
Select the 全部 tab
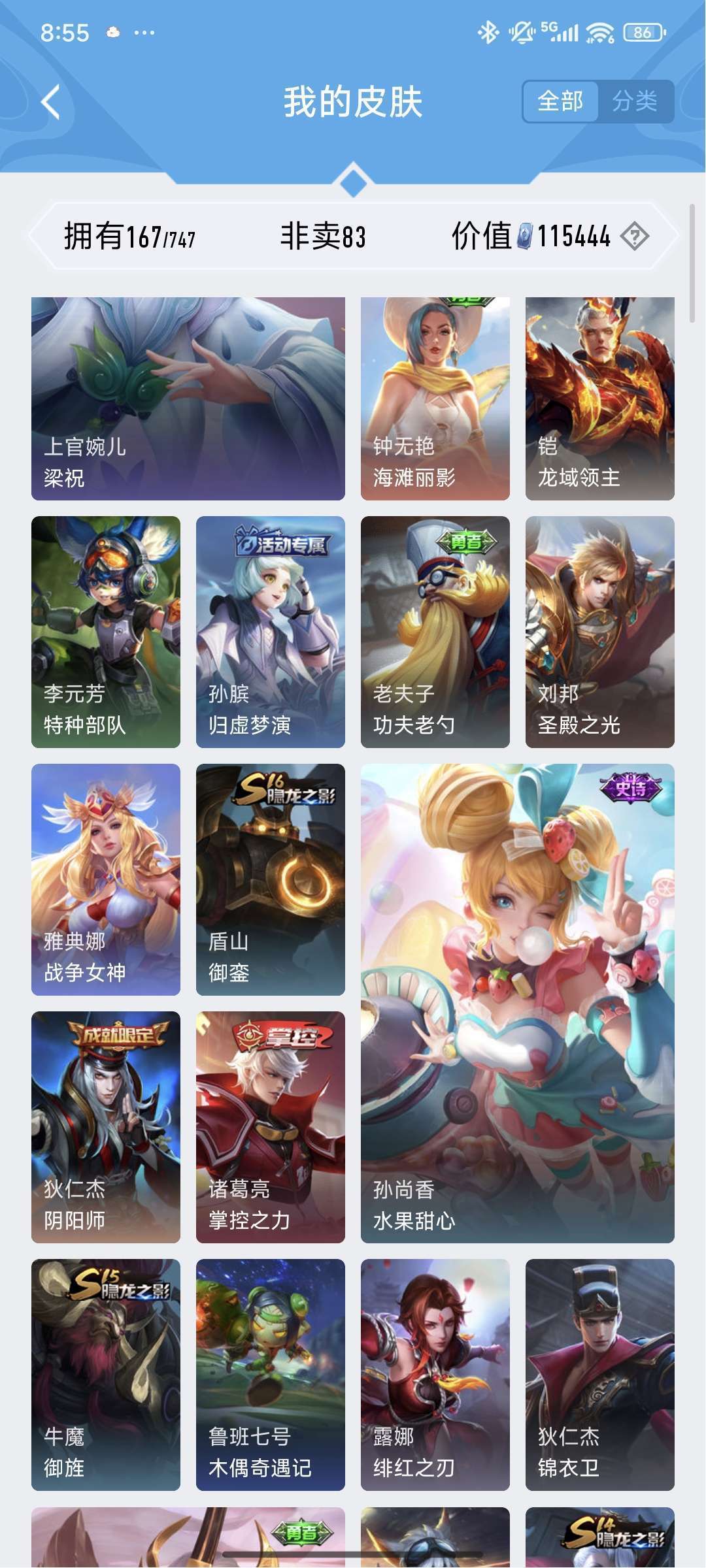[560, 101]
